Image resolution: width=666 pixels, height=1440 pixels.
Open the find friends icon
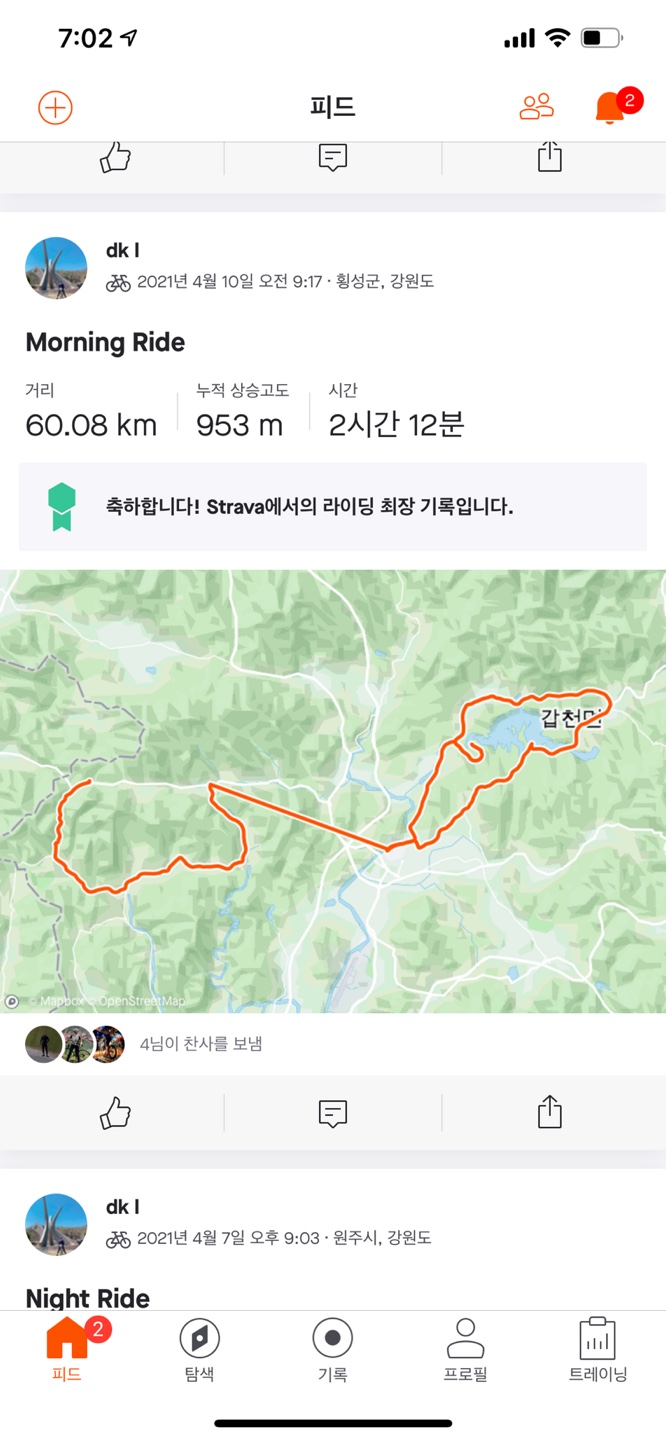point(537,107)
